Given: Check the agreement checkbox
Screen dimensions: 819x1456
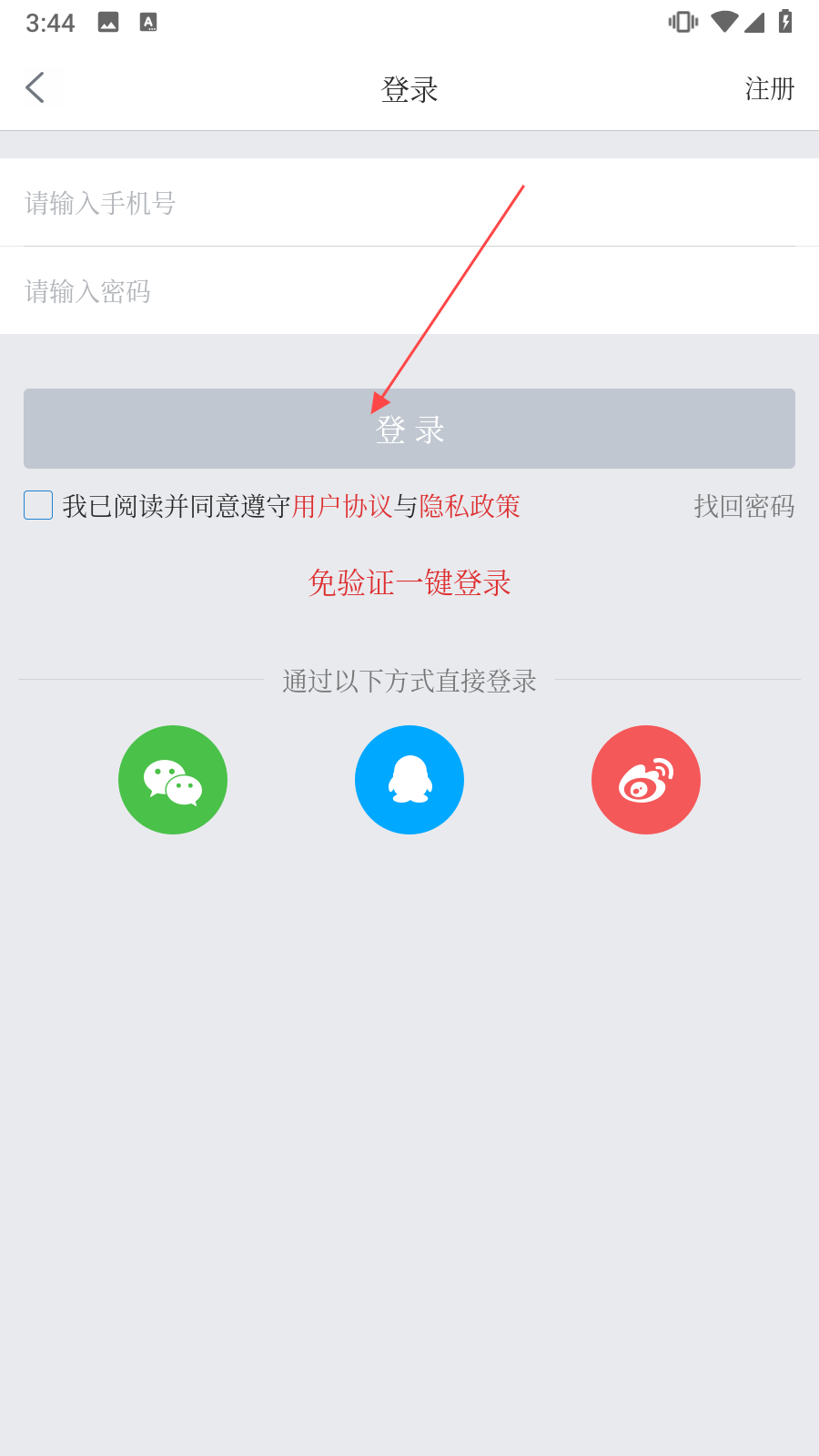Looking at the screenshot, I should point(38,505).
